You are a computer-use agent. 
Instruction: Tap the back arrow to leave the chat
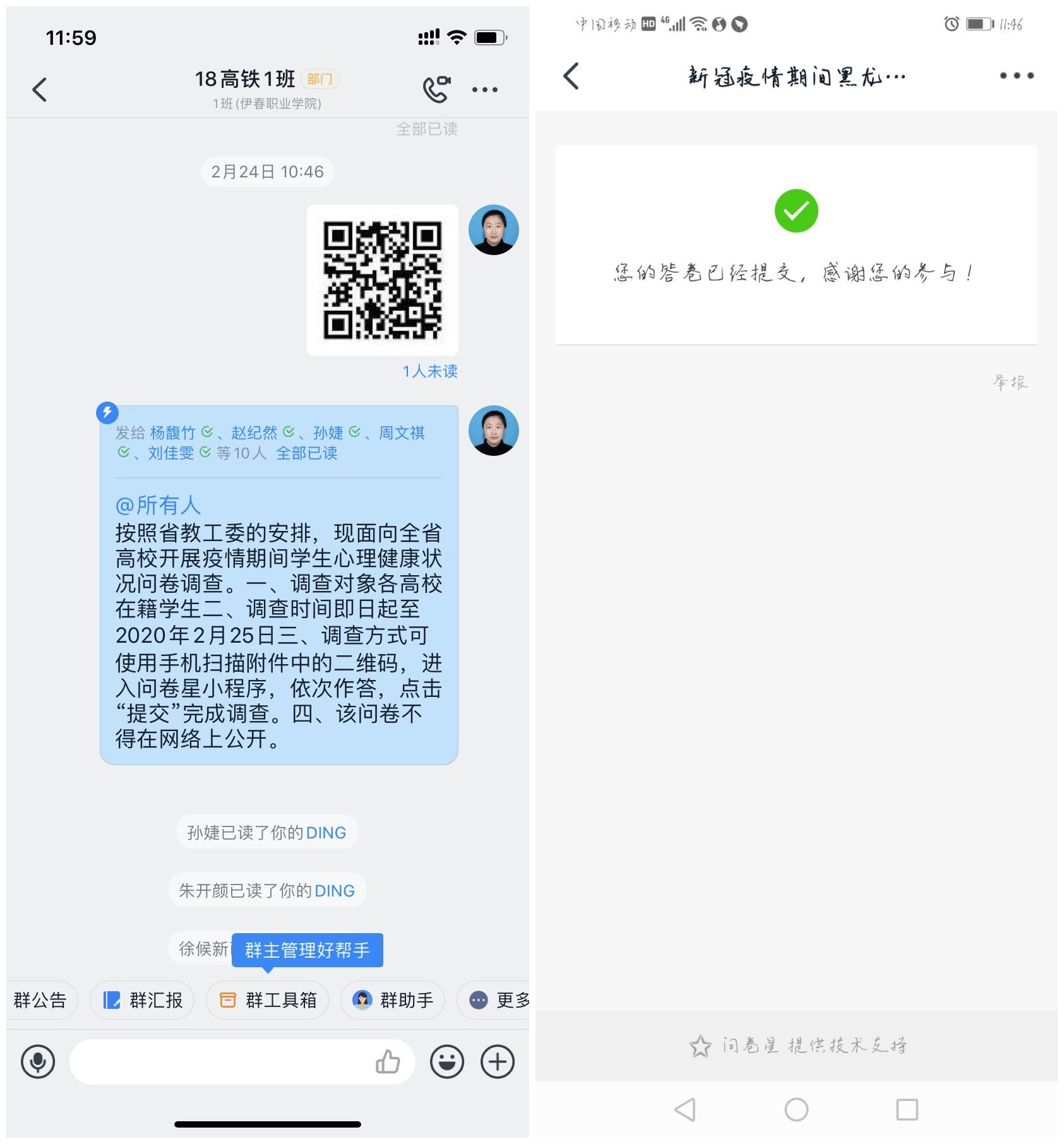click(x=39, y=89)
